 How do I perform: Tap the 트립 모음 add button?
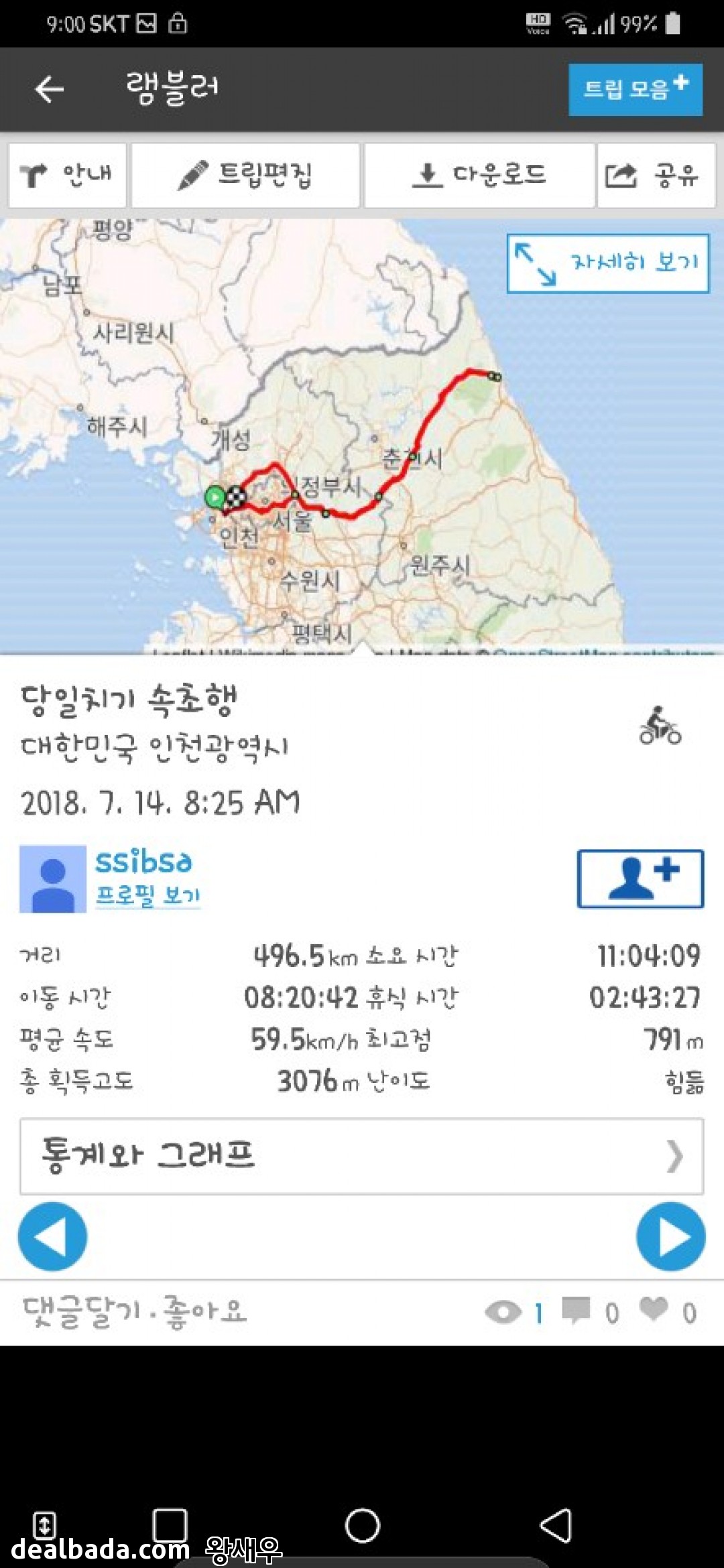(x=635, y=90)
